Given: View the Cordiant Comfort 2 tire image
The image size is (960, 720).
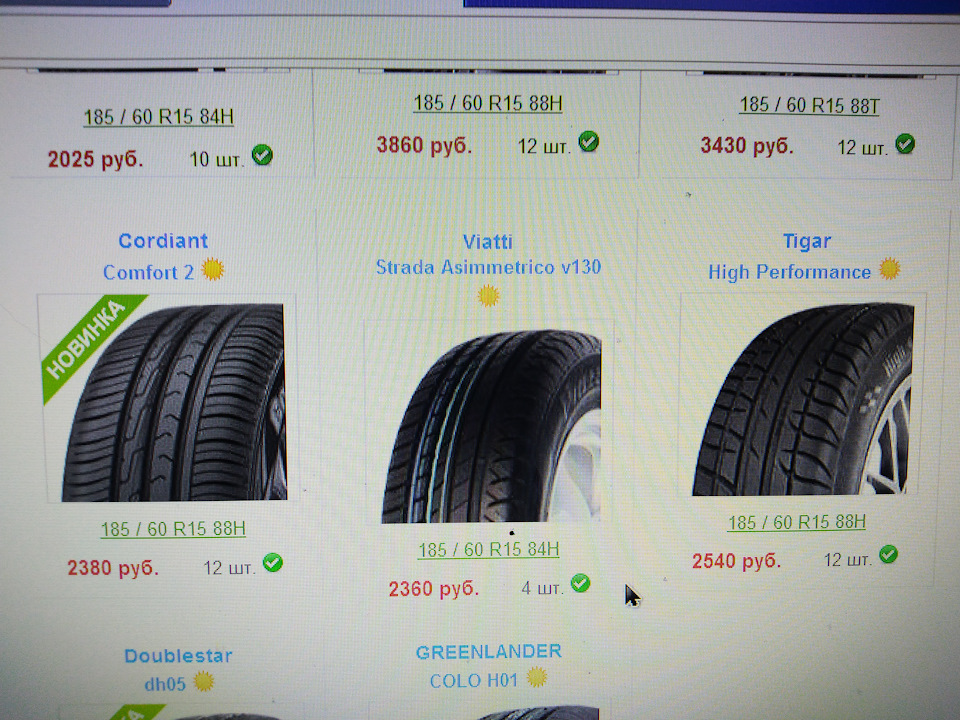Looking at the screenshot, I should (166, 399).
